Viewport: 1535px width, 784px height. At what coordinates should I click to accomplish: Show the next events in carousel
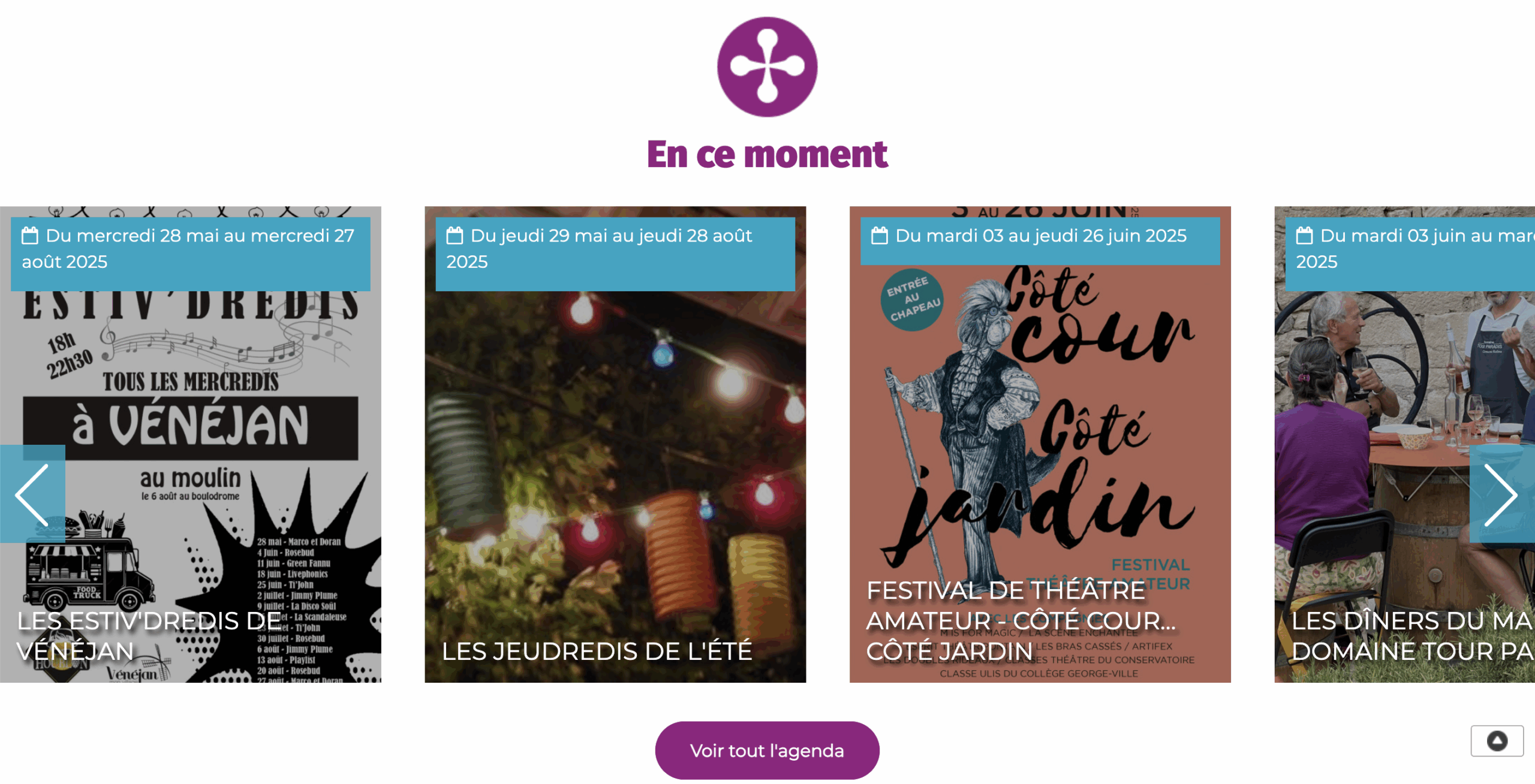[x=1501, y=494]
